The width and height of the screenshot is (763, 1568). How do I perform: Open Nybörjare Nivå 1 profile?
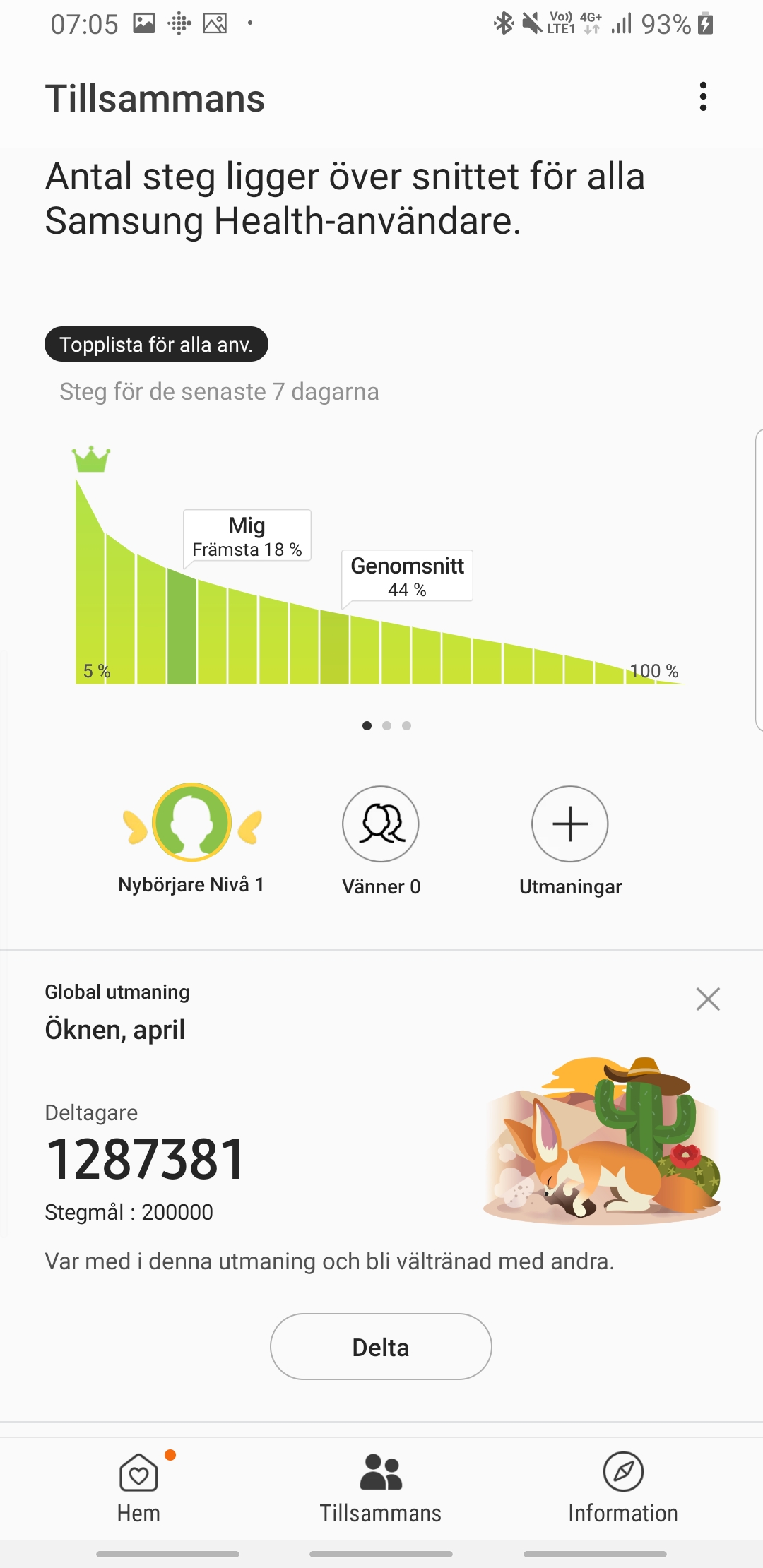point(191,823)
